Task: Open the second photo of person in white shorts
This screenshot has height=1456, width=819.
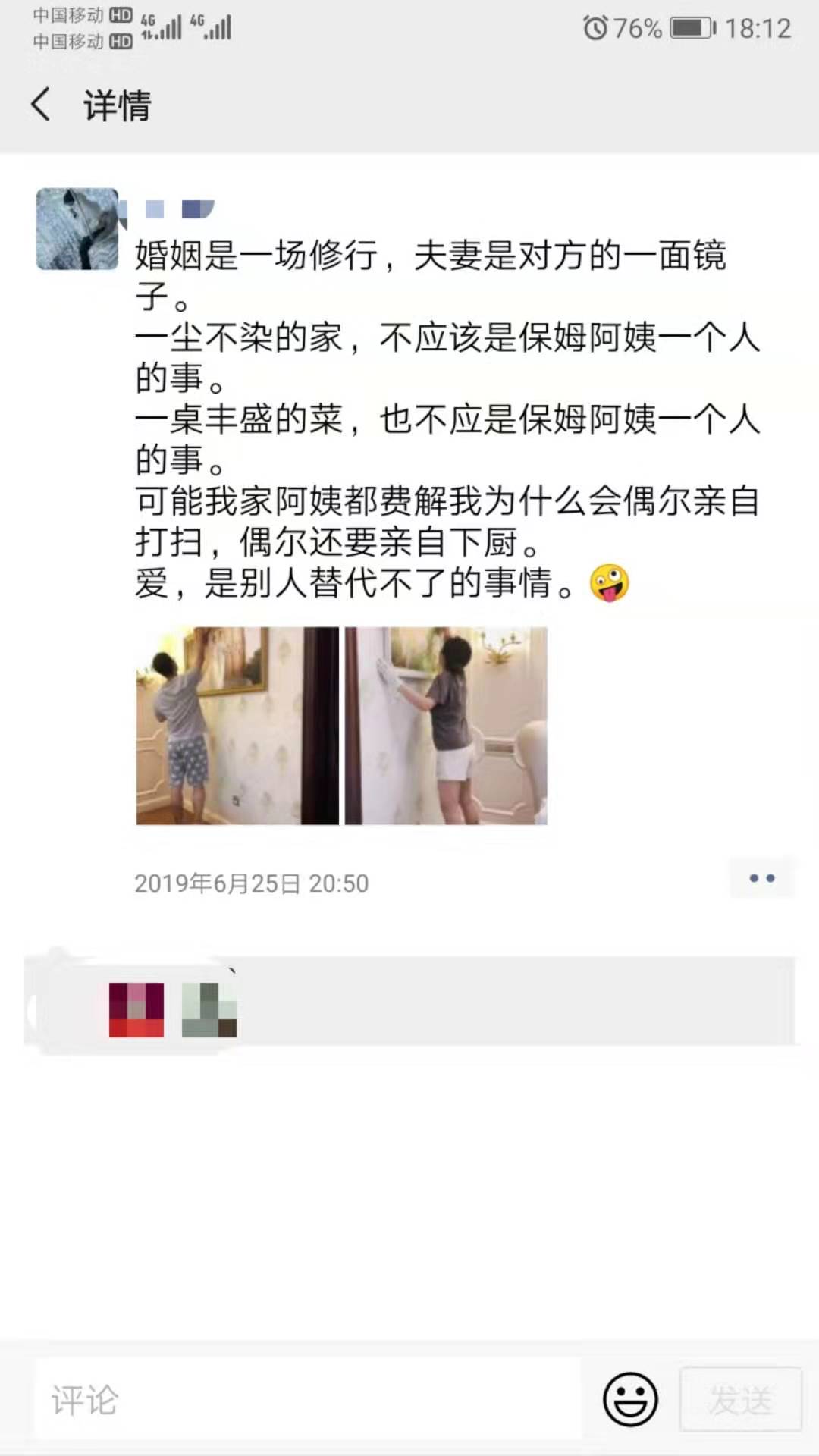Action: click(446, 726)
